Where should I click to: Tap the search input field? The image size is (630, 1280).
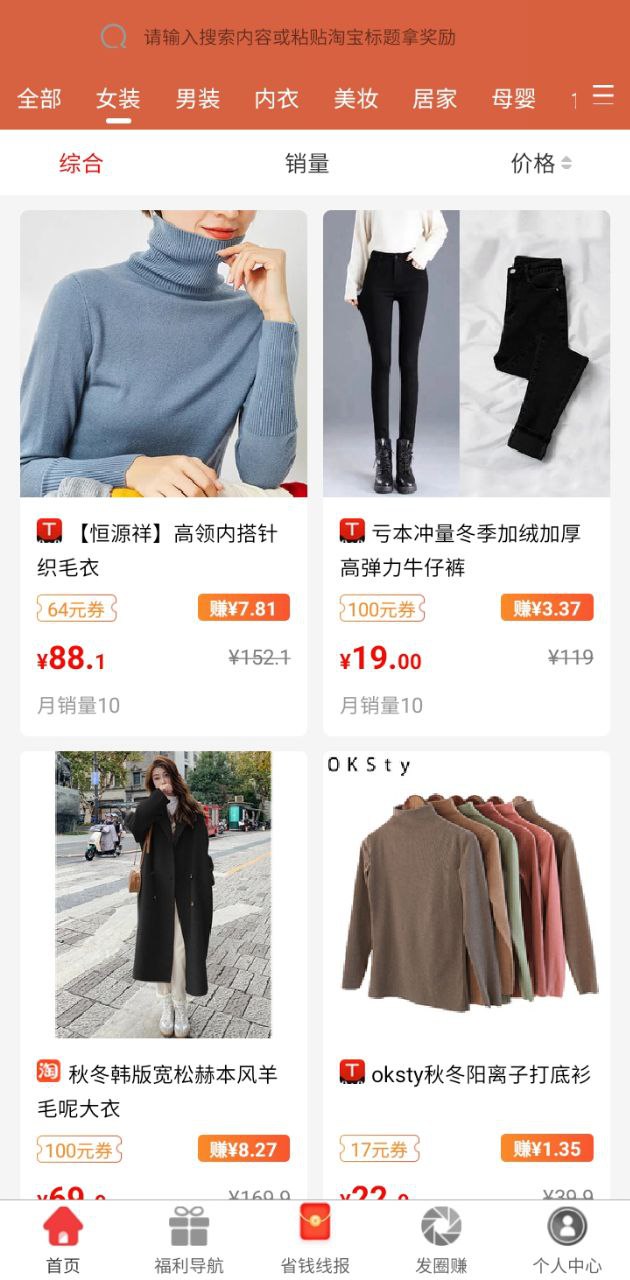[300, 37]
